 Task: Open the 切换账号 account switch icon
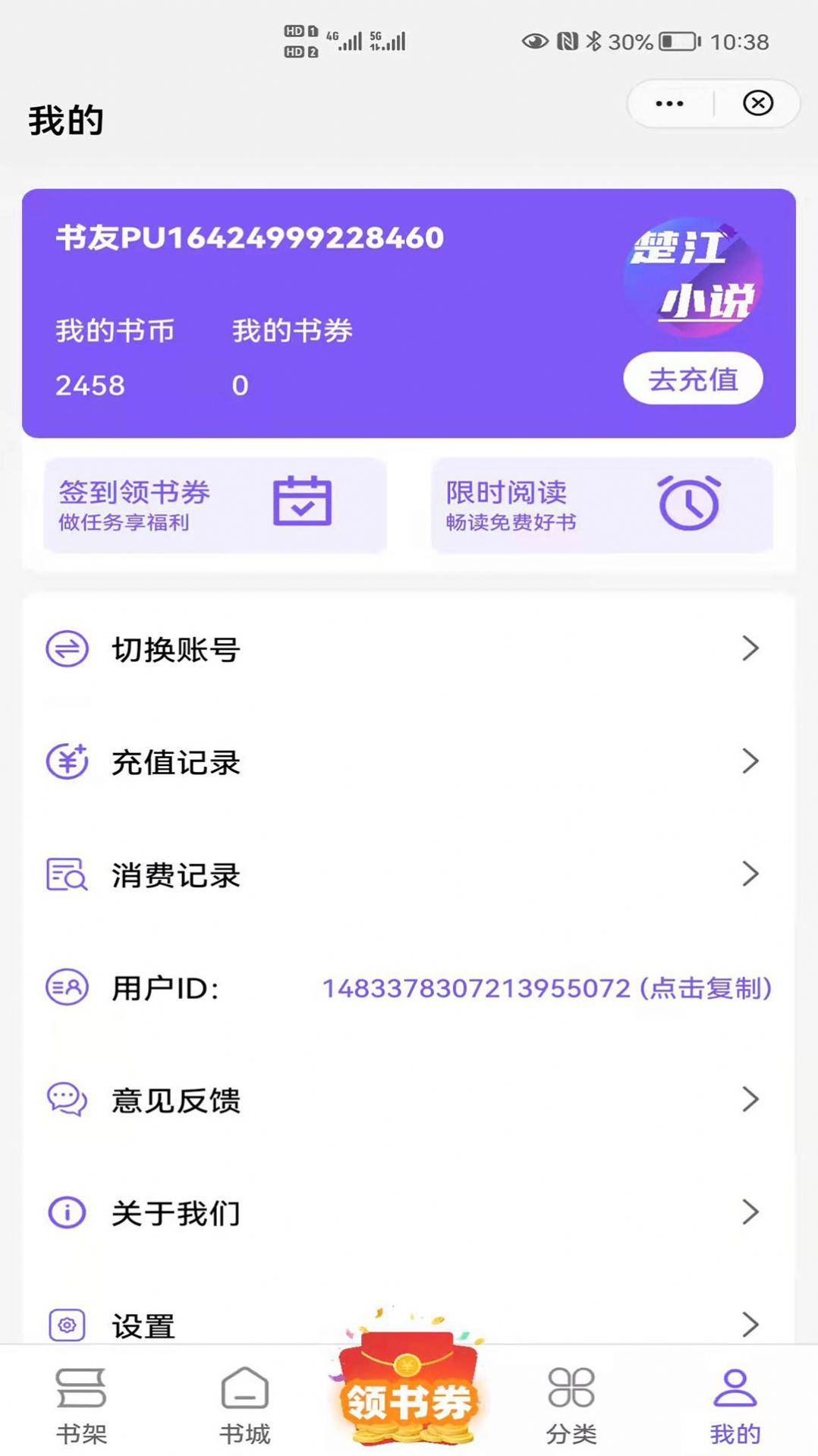coord(67,648)
